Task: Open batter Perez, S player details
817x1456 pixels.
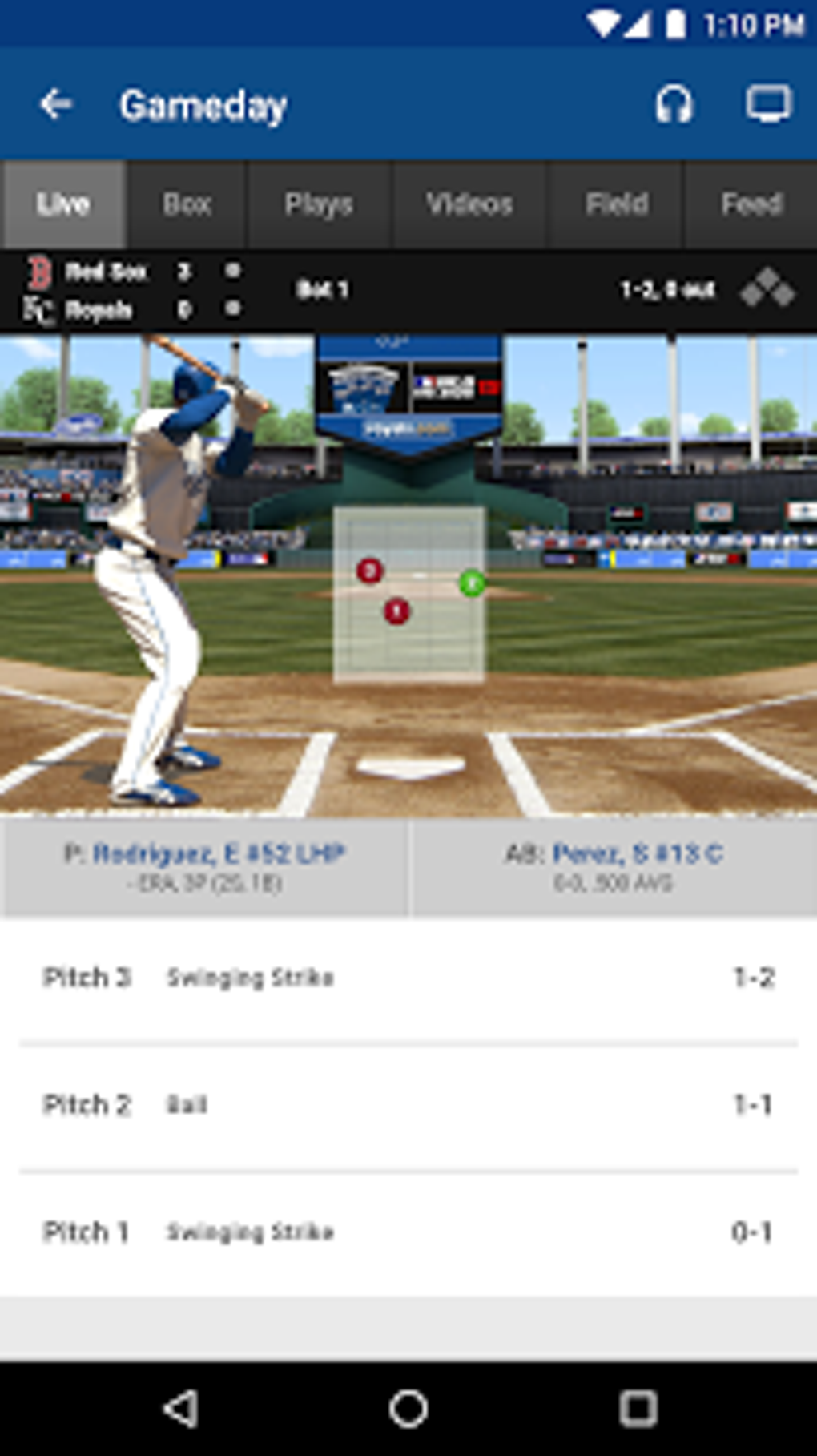Action: pos(614,866)
